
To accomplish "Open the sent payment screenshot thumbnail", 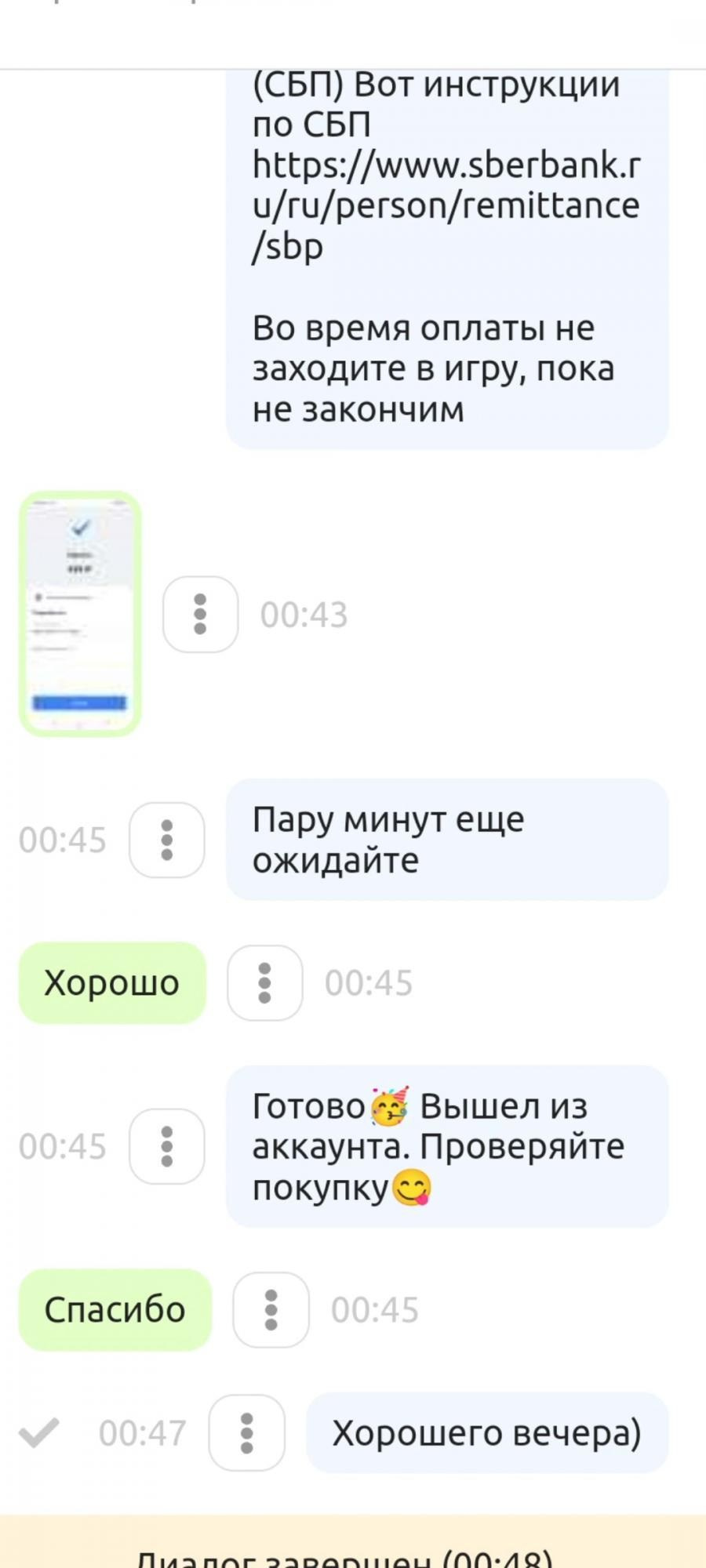I will pyautogui.click(x=80, y=614).
